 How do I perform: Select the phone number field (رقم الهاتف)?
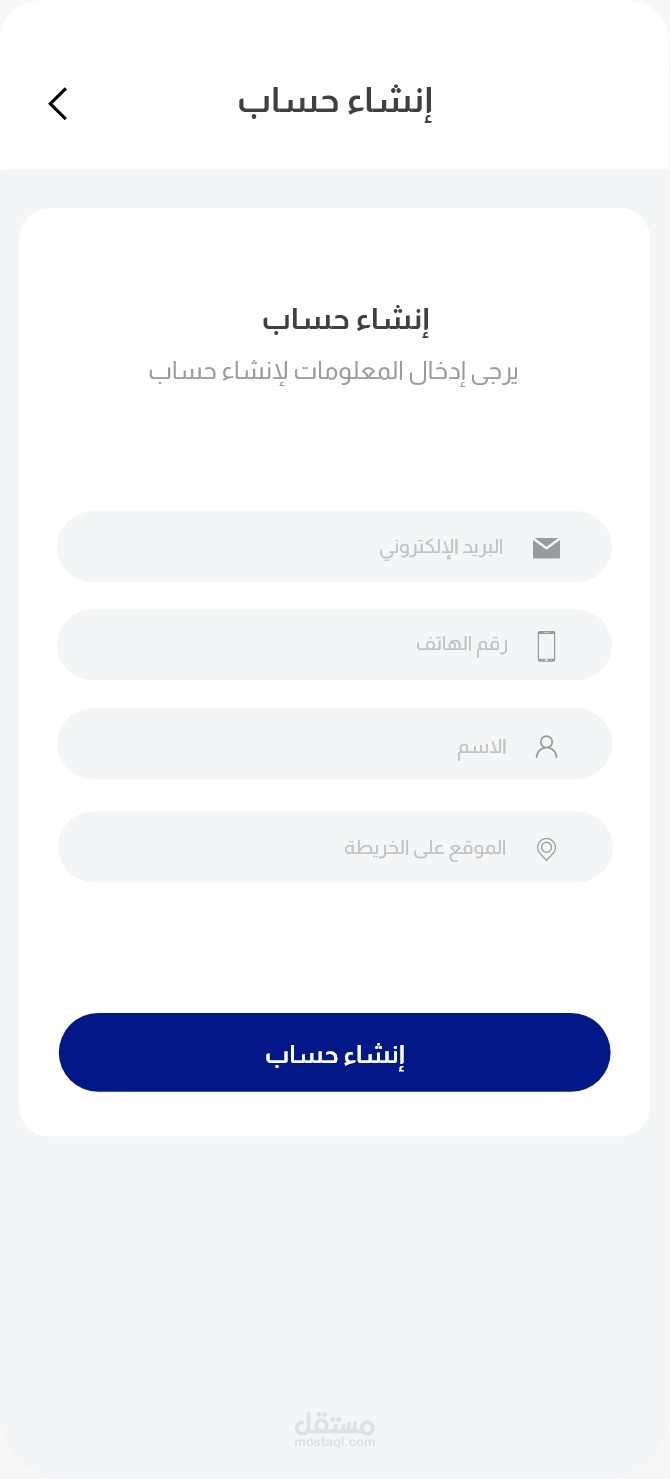pyautogui.click(x=334, y=645)
